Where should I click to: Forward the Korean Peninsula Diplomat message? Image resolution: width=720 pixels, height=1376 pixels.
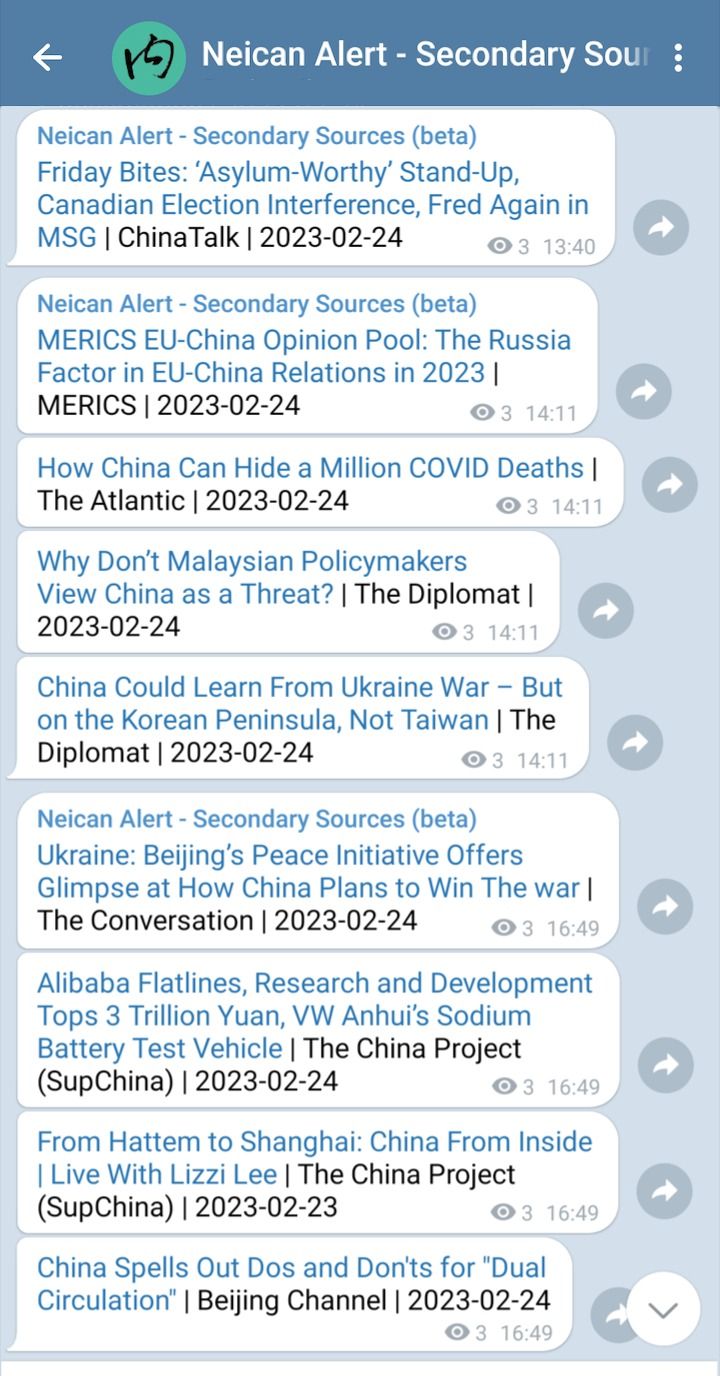635,743
